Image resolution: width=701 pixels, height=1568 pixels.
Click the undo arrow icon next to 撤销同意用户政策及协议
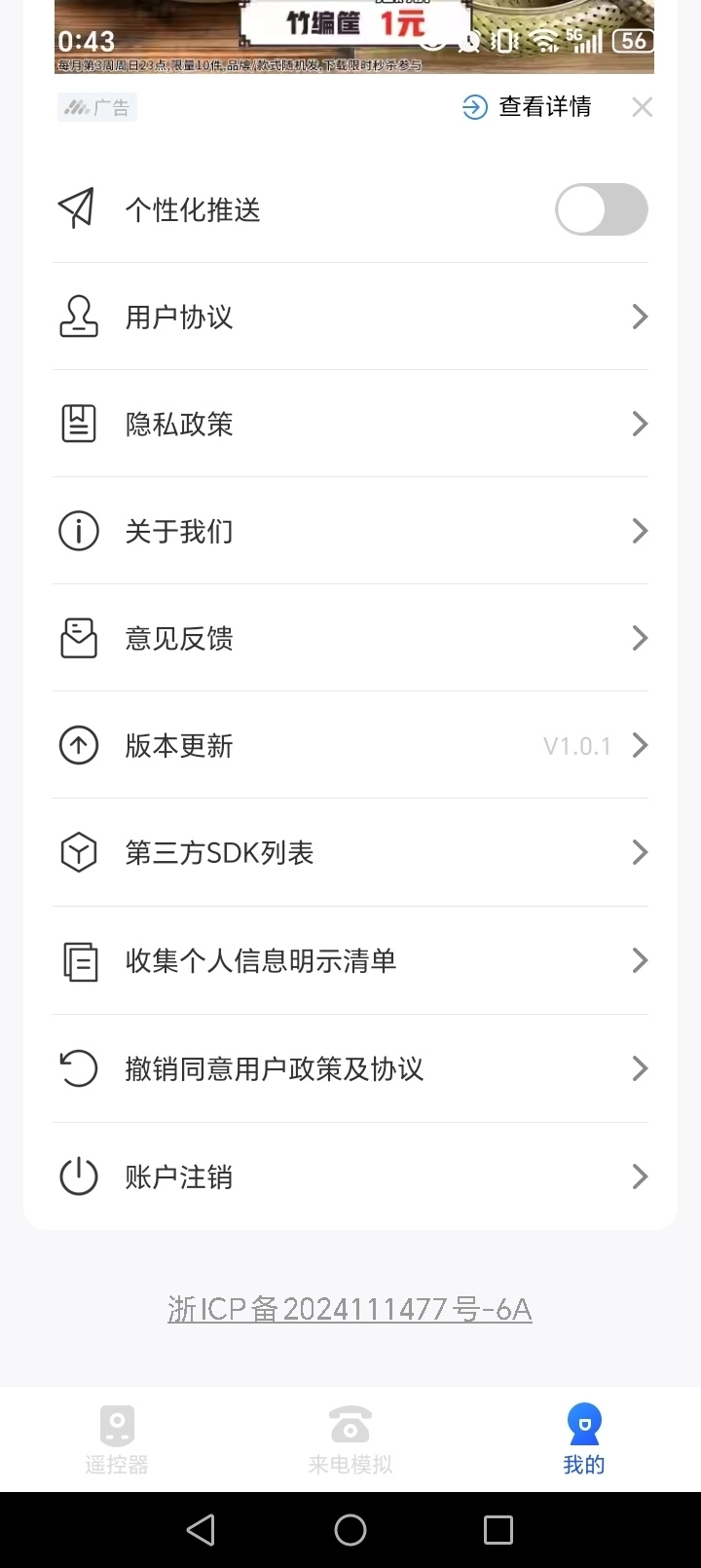pos(79,1068)
